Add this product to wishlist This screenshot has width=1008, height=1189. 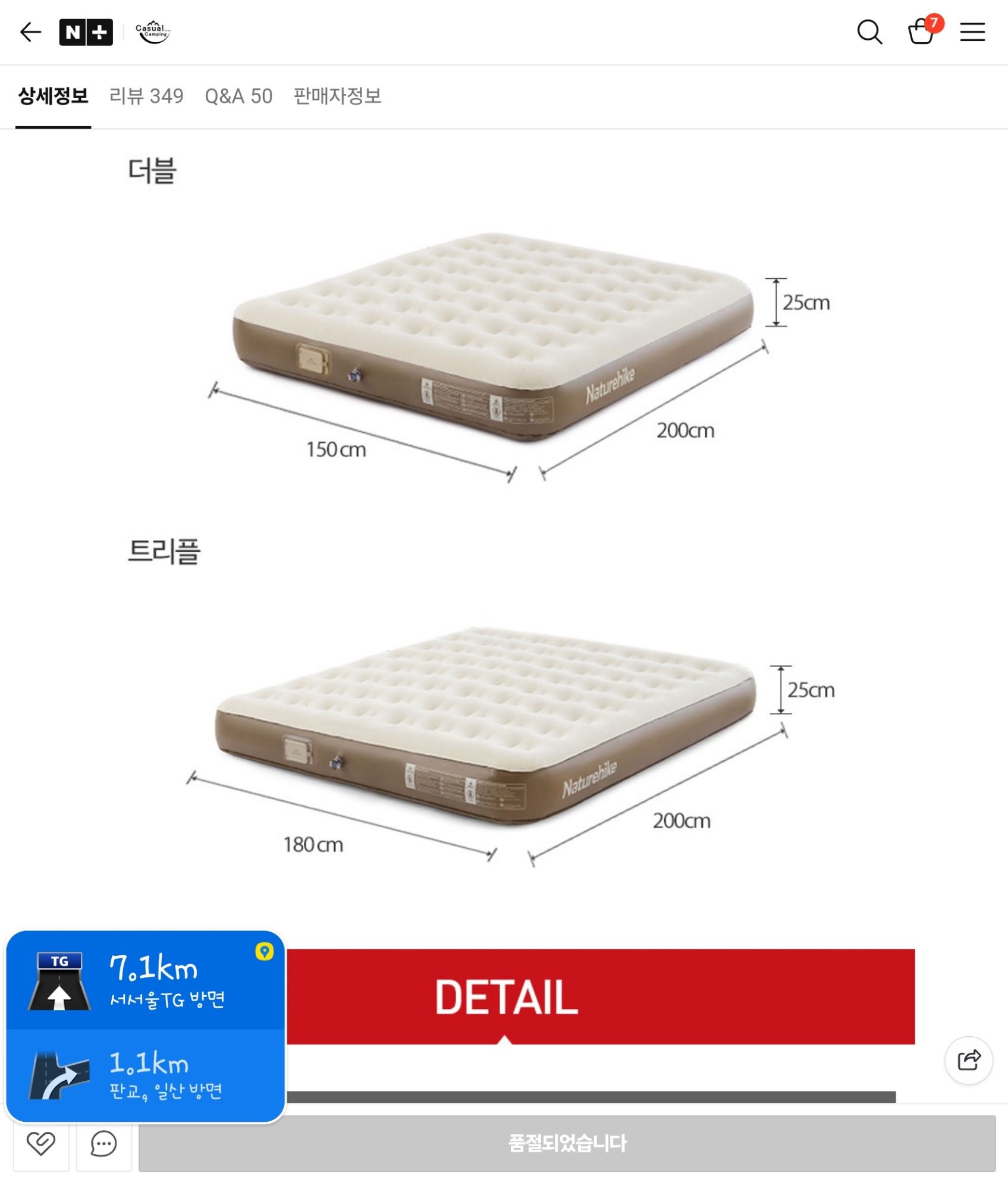coord(41,1143)
